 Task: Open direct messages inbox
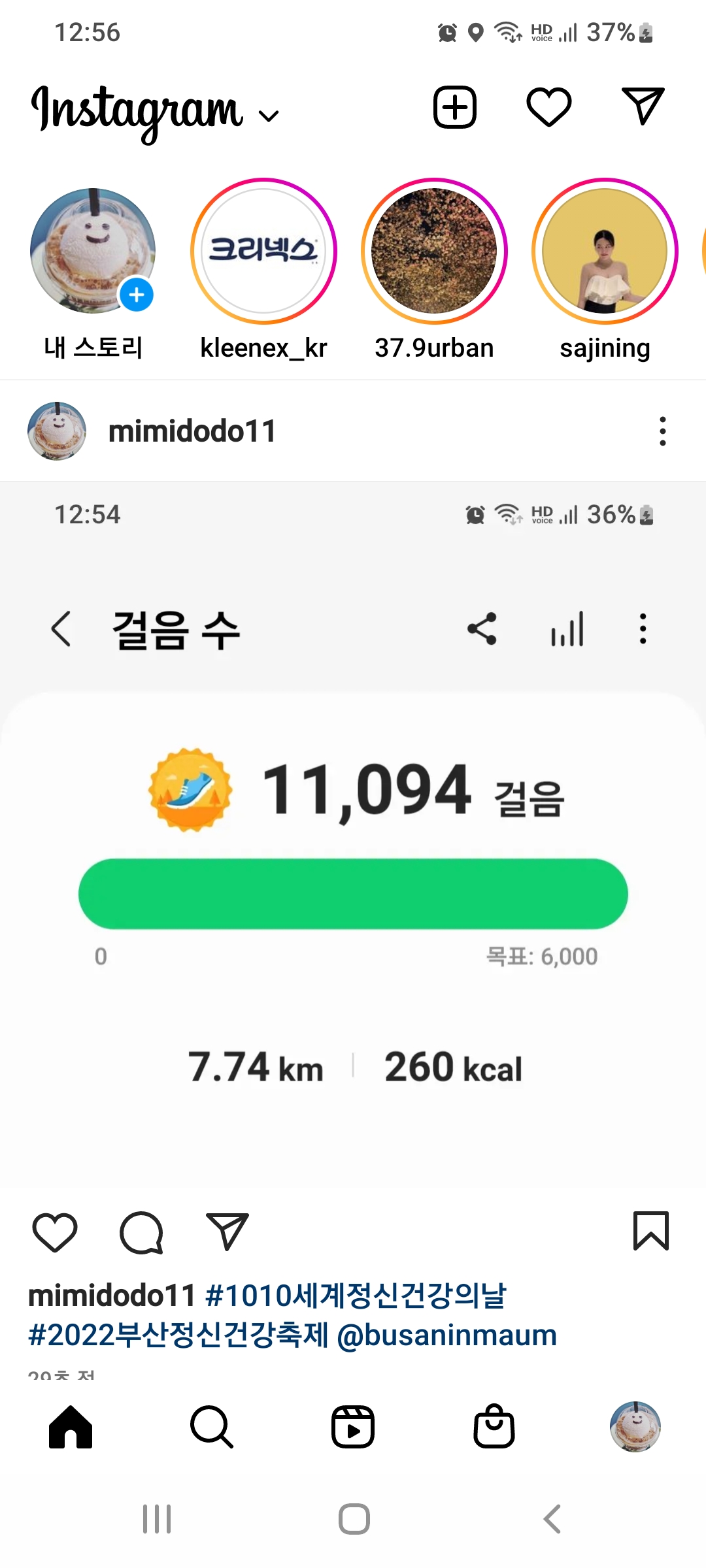[x=643, y=106]
